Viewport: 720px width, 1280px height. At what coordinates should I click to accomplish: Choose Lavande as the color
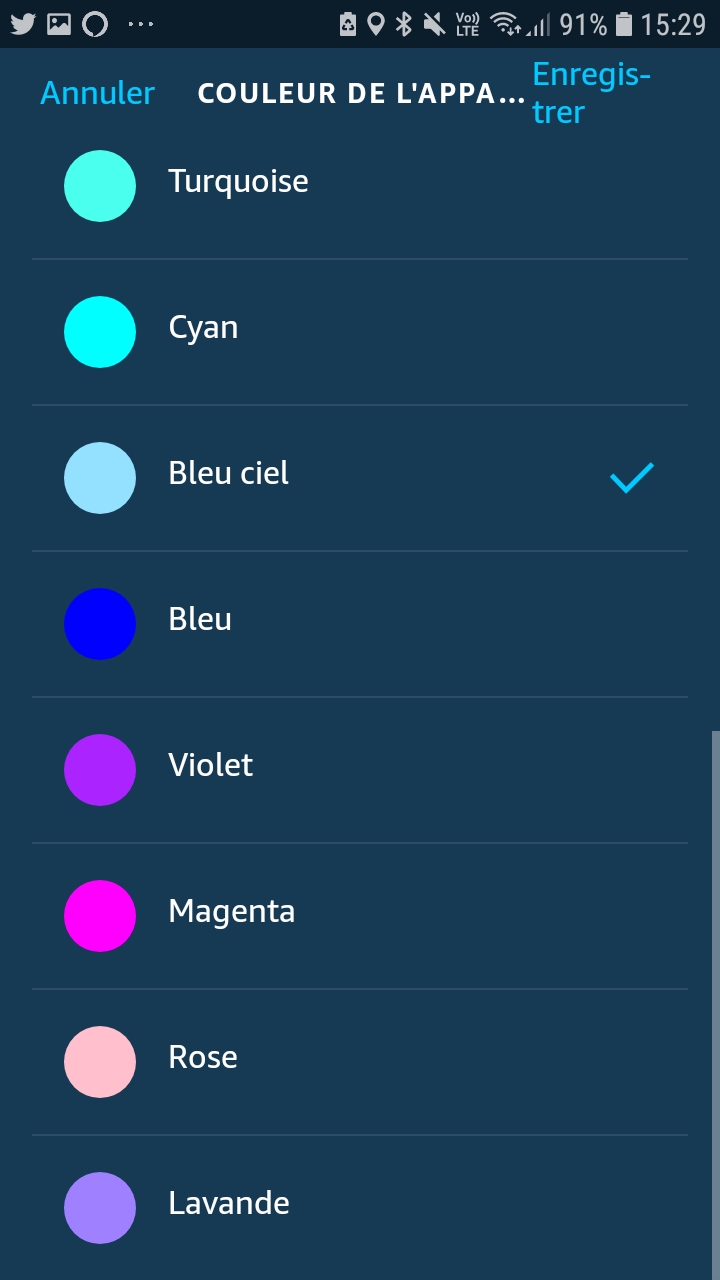pyautogui.click(x=360, y=1207)
